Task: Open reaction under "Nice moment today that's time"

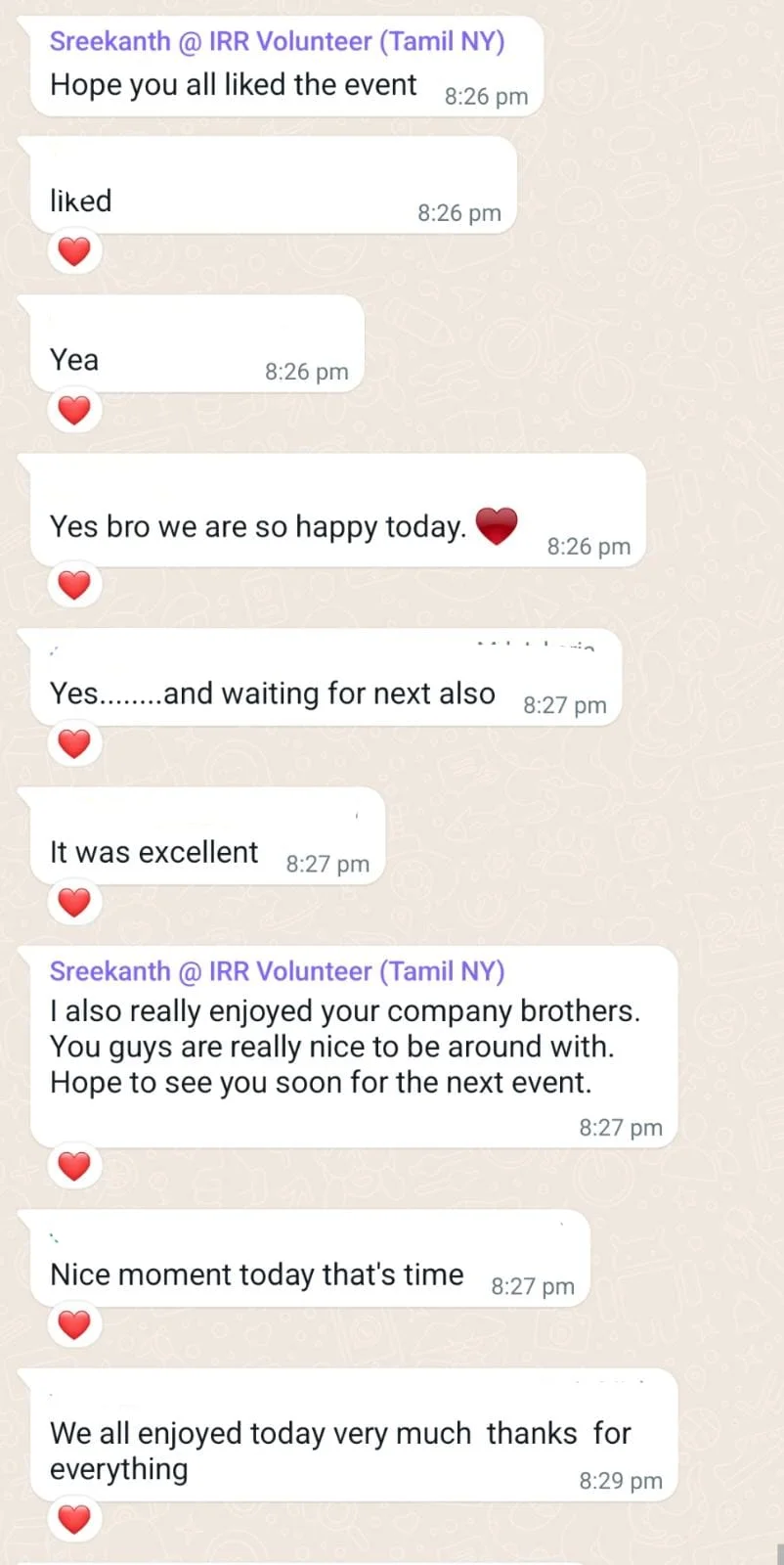Action: (x=74, y=1324)
